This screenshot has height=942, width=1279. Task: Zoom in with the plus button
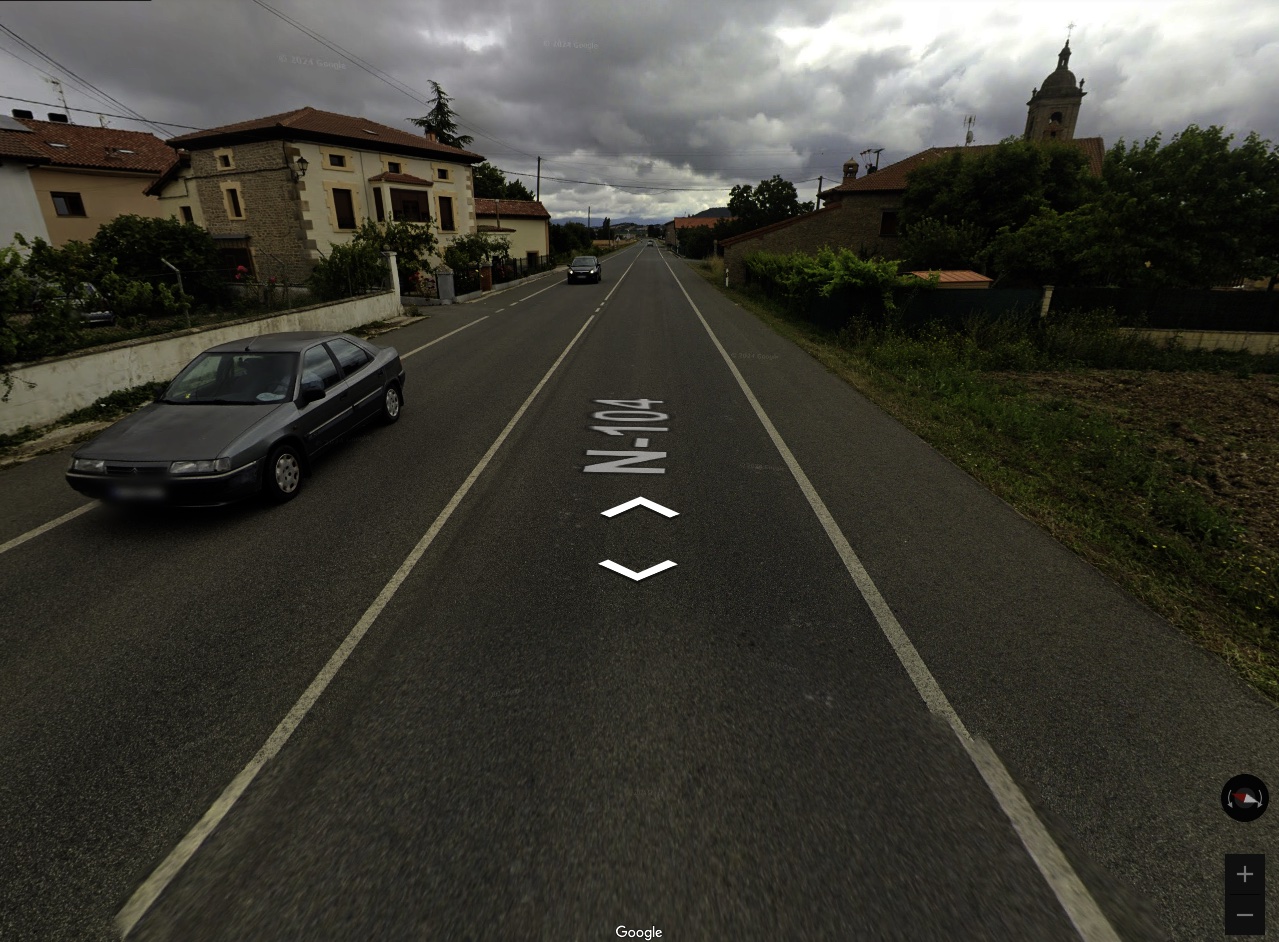click(x=1244, y=874)
